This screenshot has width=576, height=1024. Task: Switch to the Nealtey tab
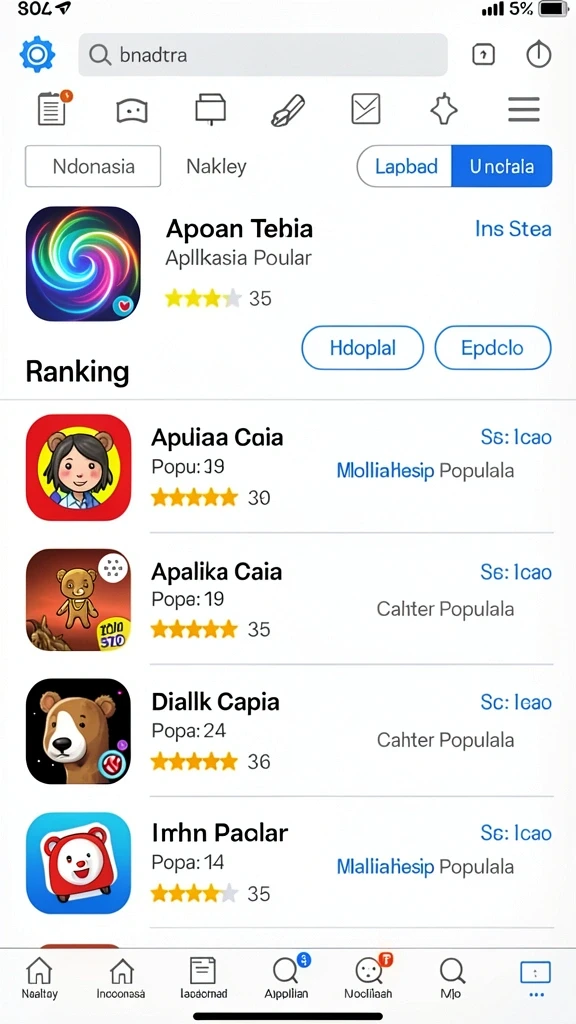coord(40,978)
